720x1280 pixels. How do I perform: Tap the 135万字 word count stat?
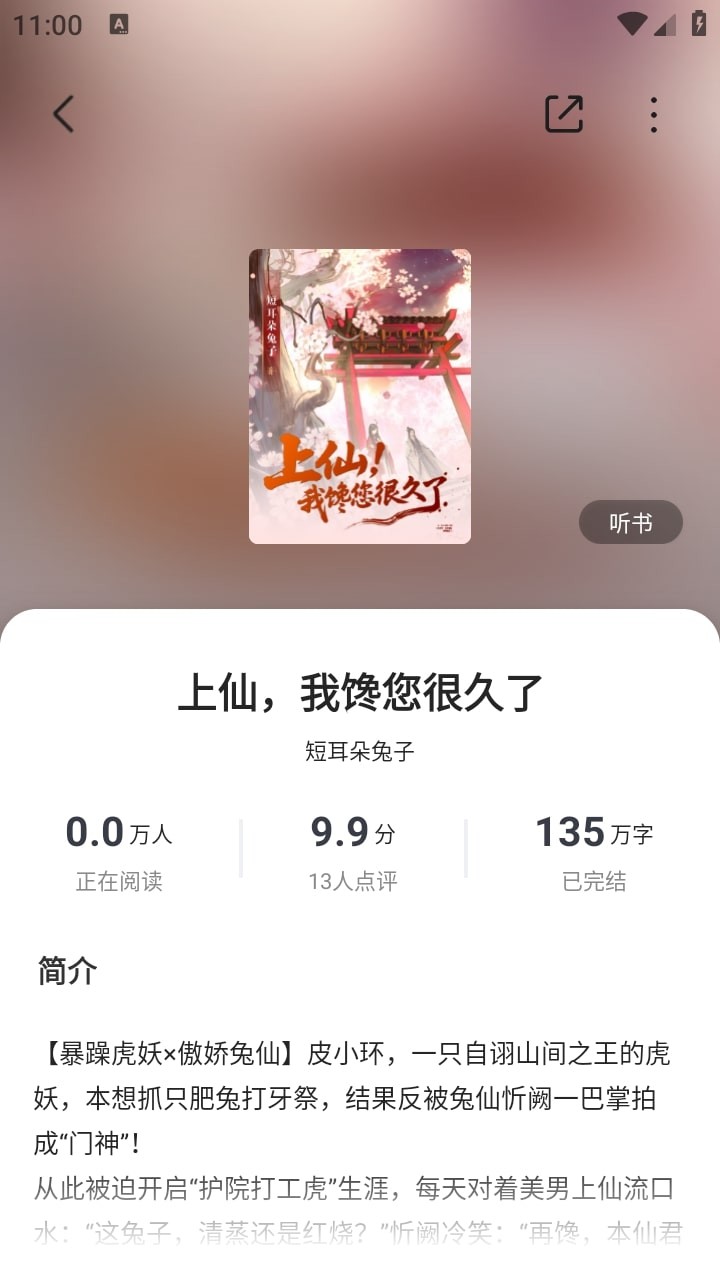594,832
